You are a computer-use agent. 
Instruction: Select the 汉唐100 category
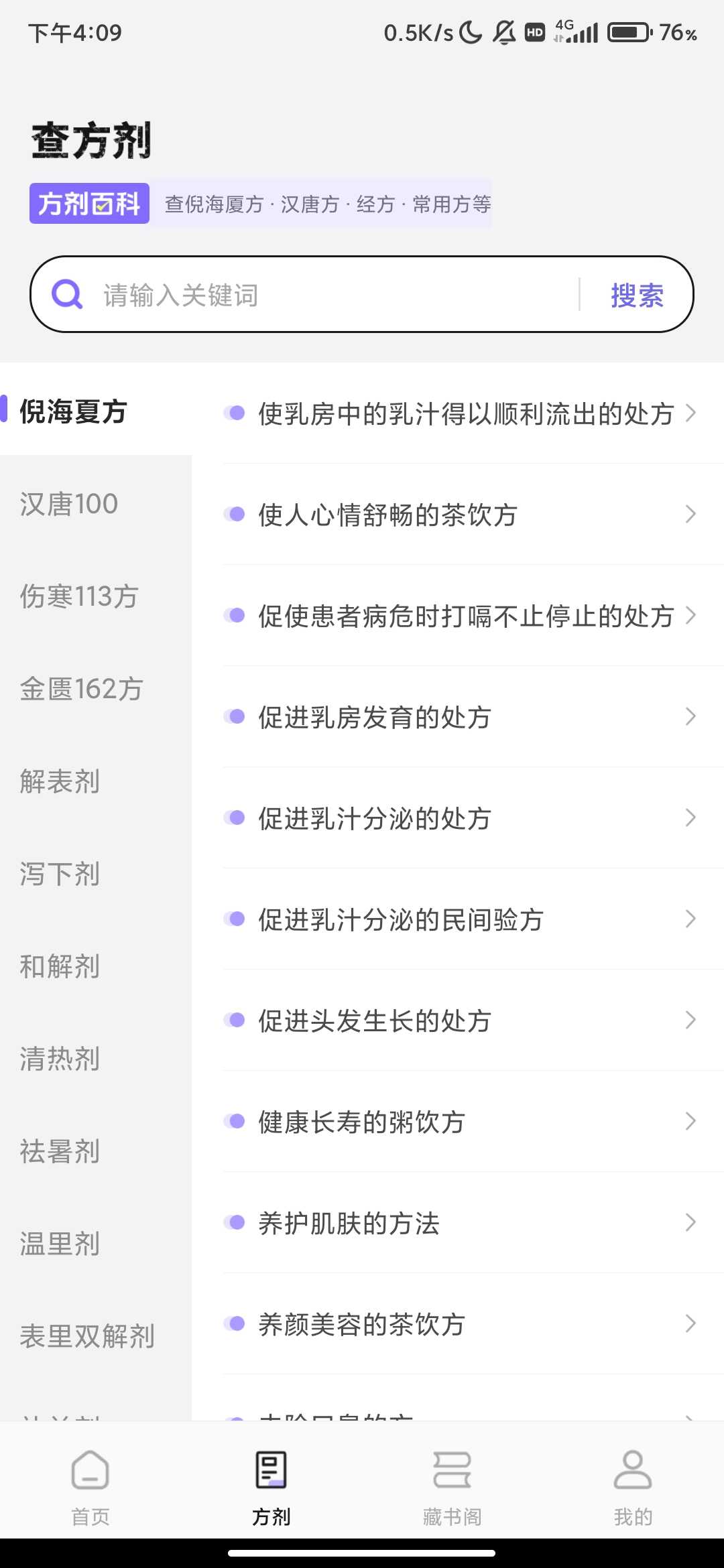[x=96, y=504]
